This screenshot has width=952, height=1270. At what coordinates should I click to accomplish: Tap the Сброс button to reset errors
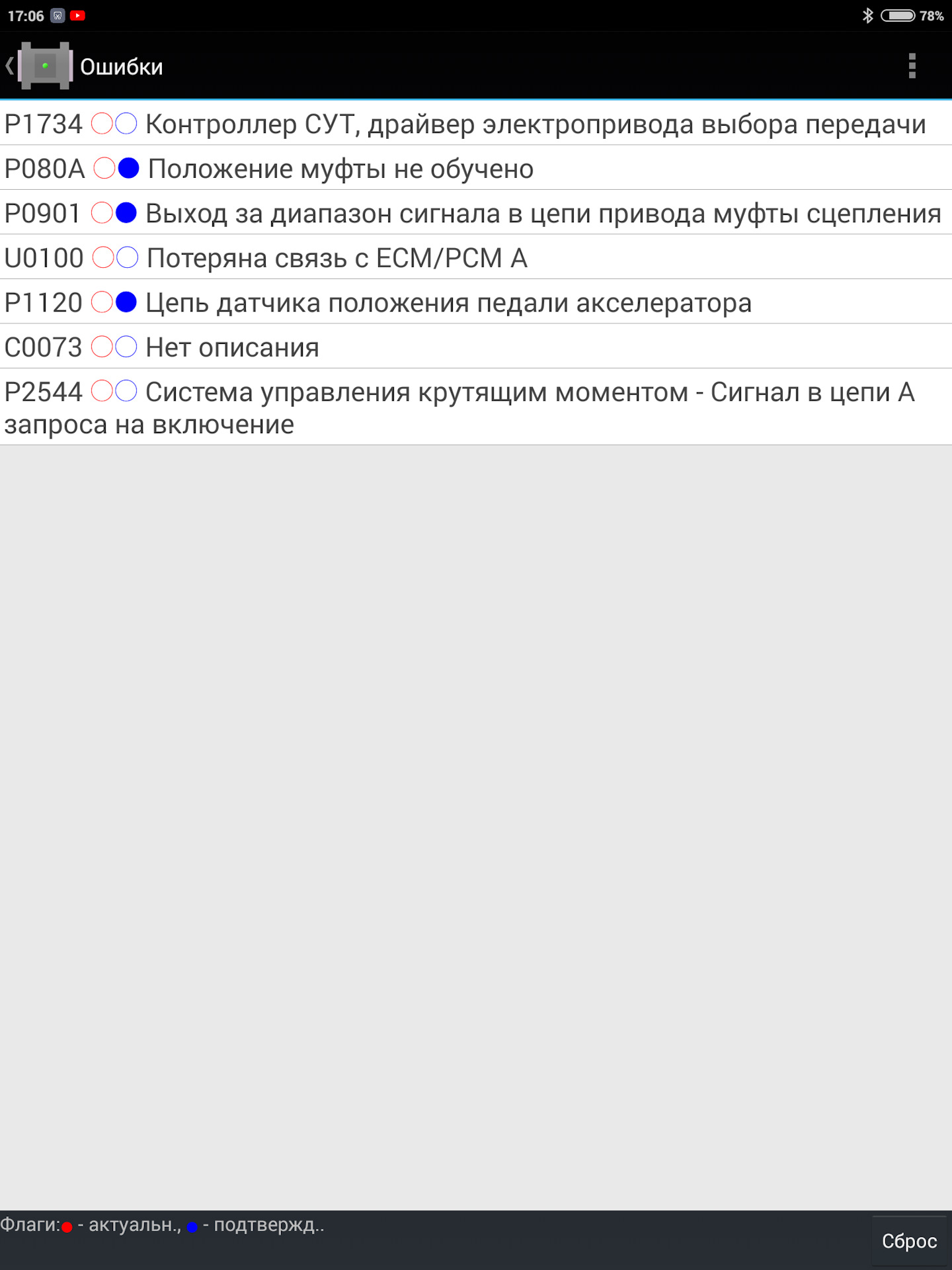908,1241
